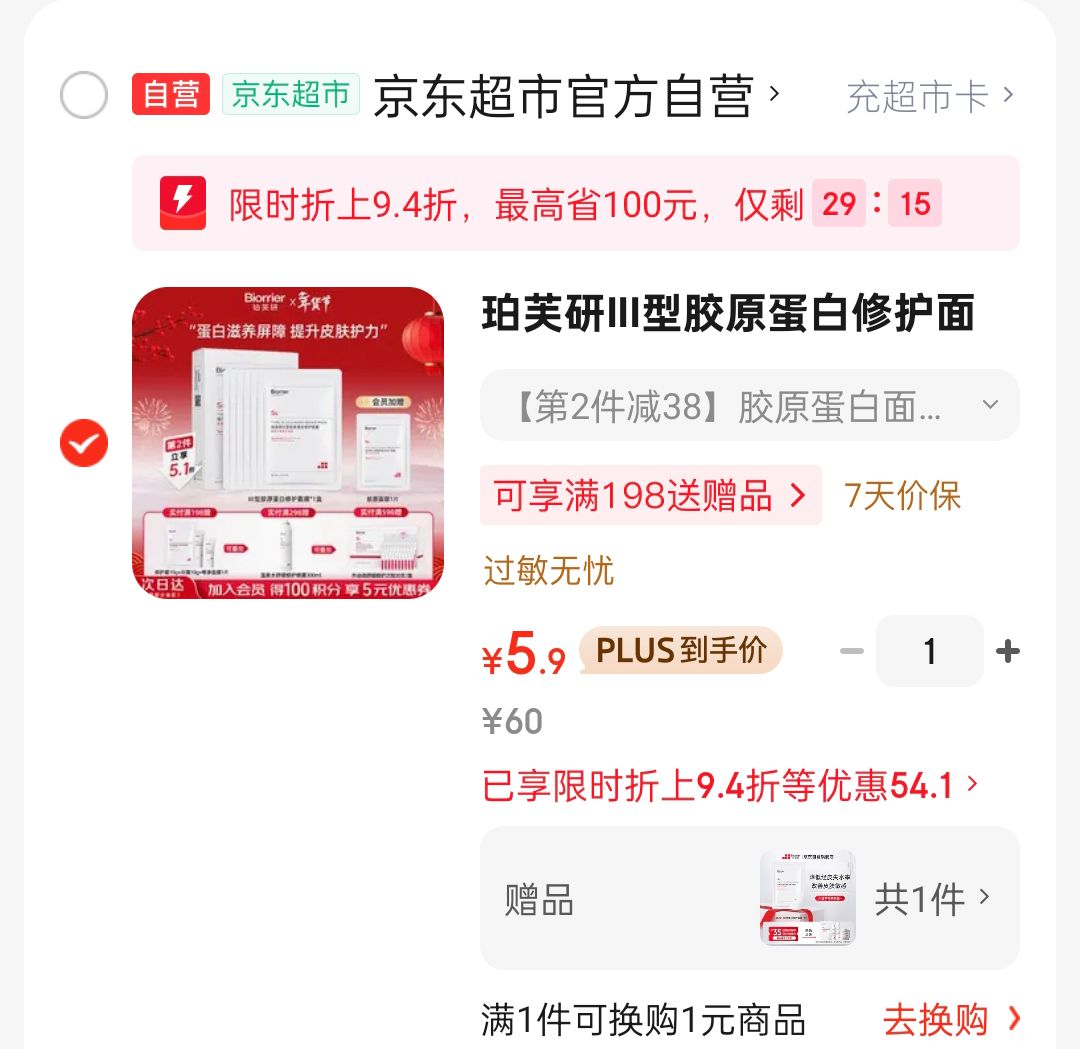Image resolution: width=1080 pixels, height=1049 pixels.
Task: Edit the quantity field showing 1
Action: click(x=930, y=652)
